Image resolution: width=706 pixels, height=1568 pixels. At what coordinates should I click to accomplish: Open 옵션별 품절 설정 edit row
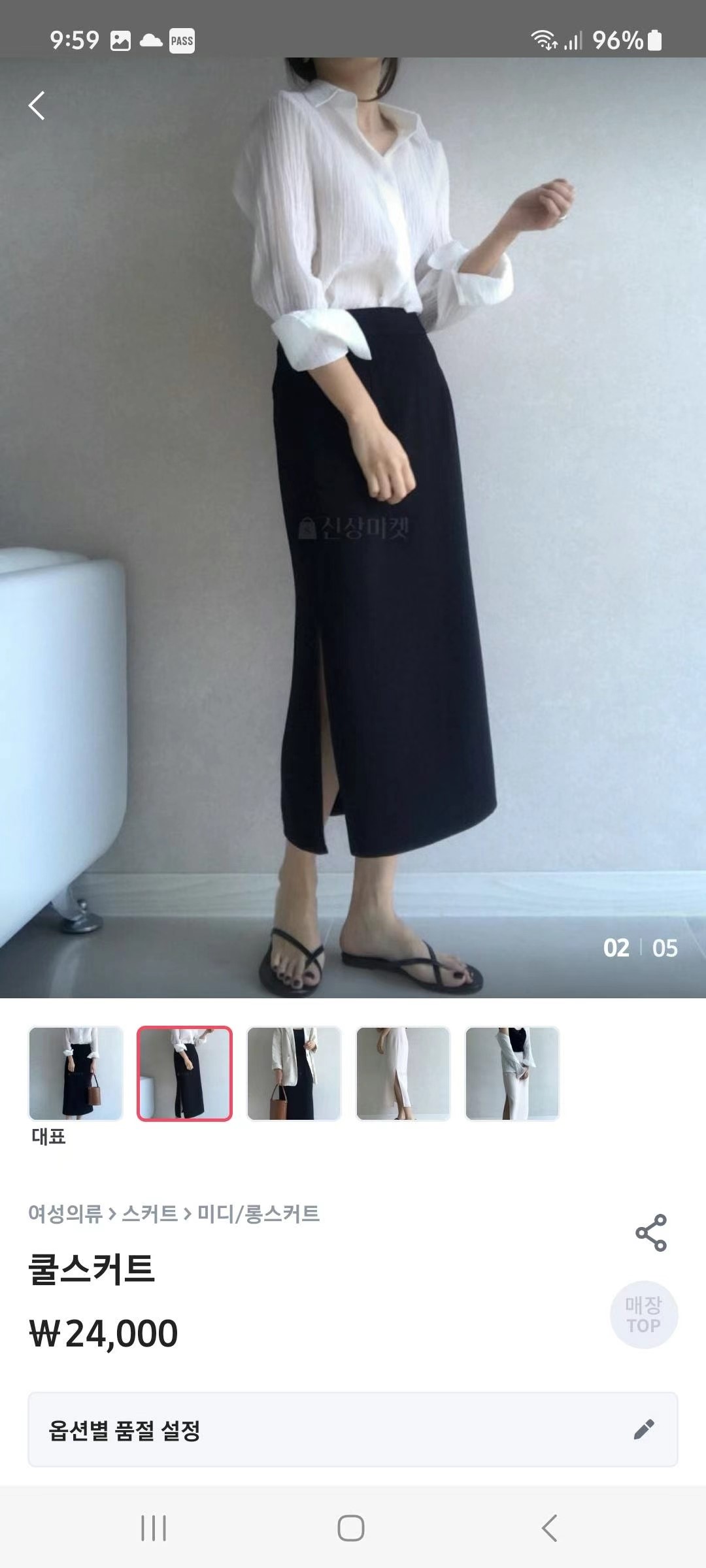pyautogui.click(x=353, y=1429)
